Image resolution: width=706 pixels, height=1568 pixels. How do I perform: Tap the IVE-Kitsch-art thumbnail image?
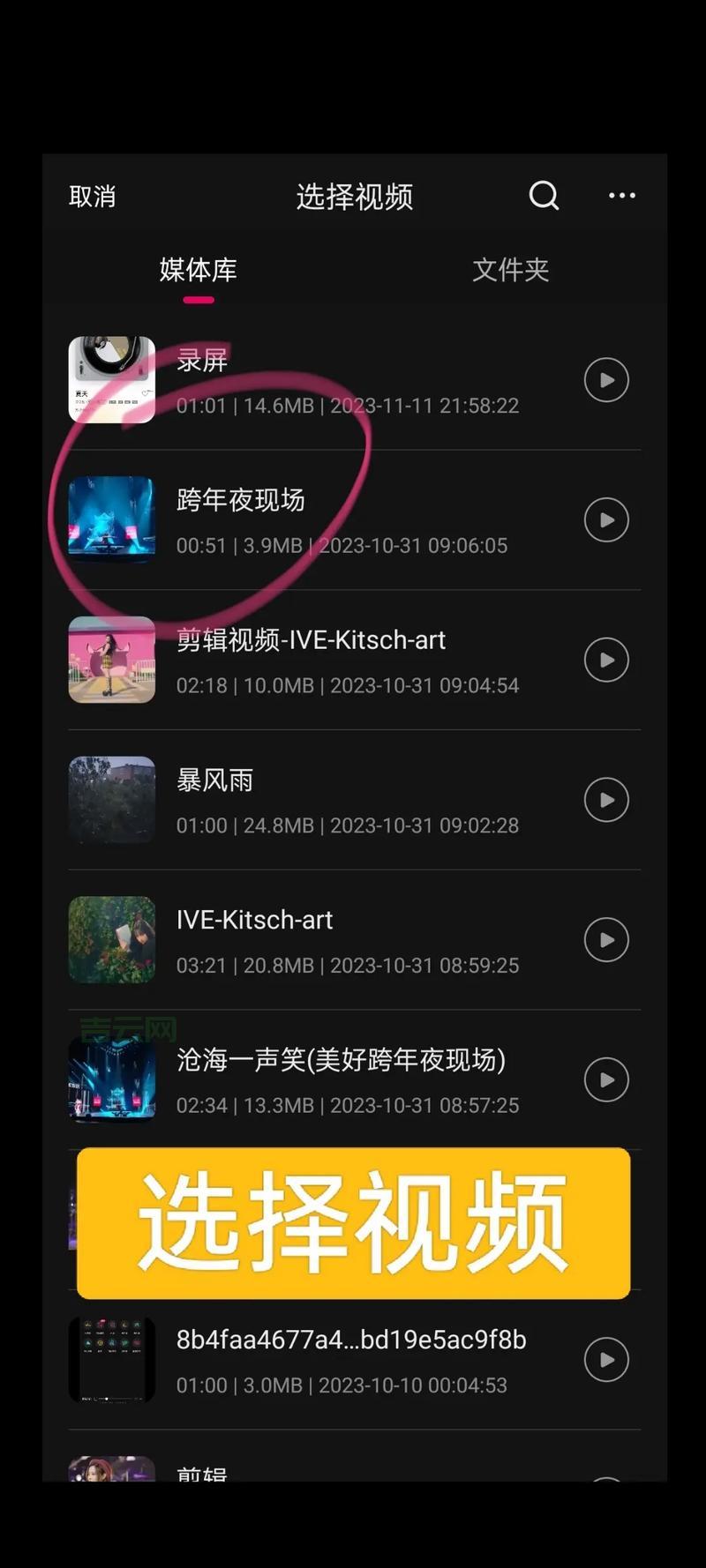click(x=111, y=939)
